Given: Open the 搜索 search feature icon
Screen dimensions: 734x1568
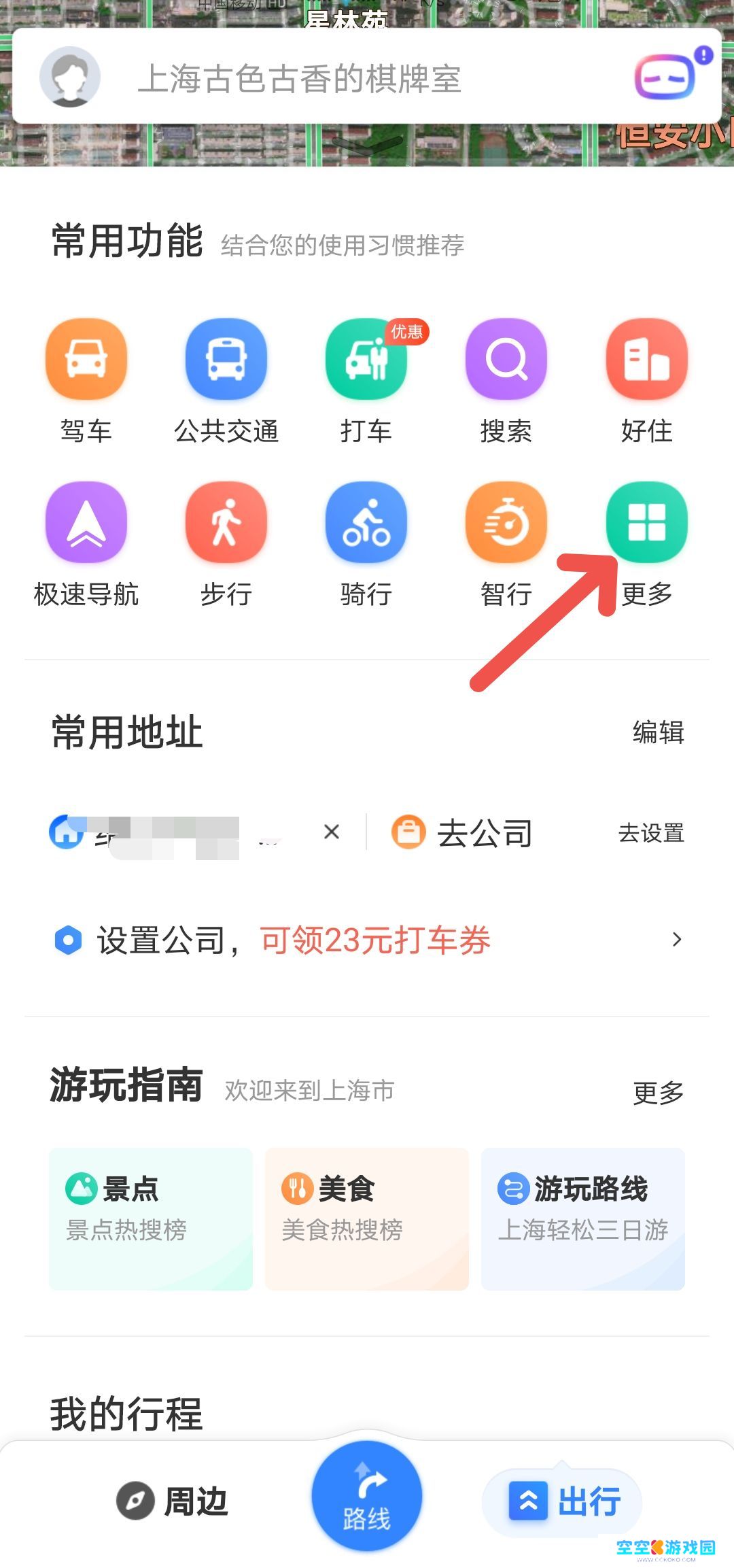Looking at the screenshot, I should pos(506,359).
